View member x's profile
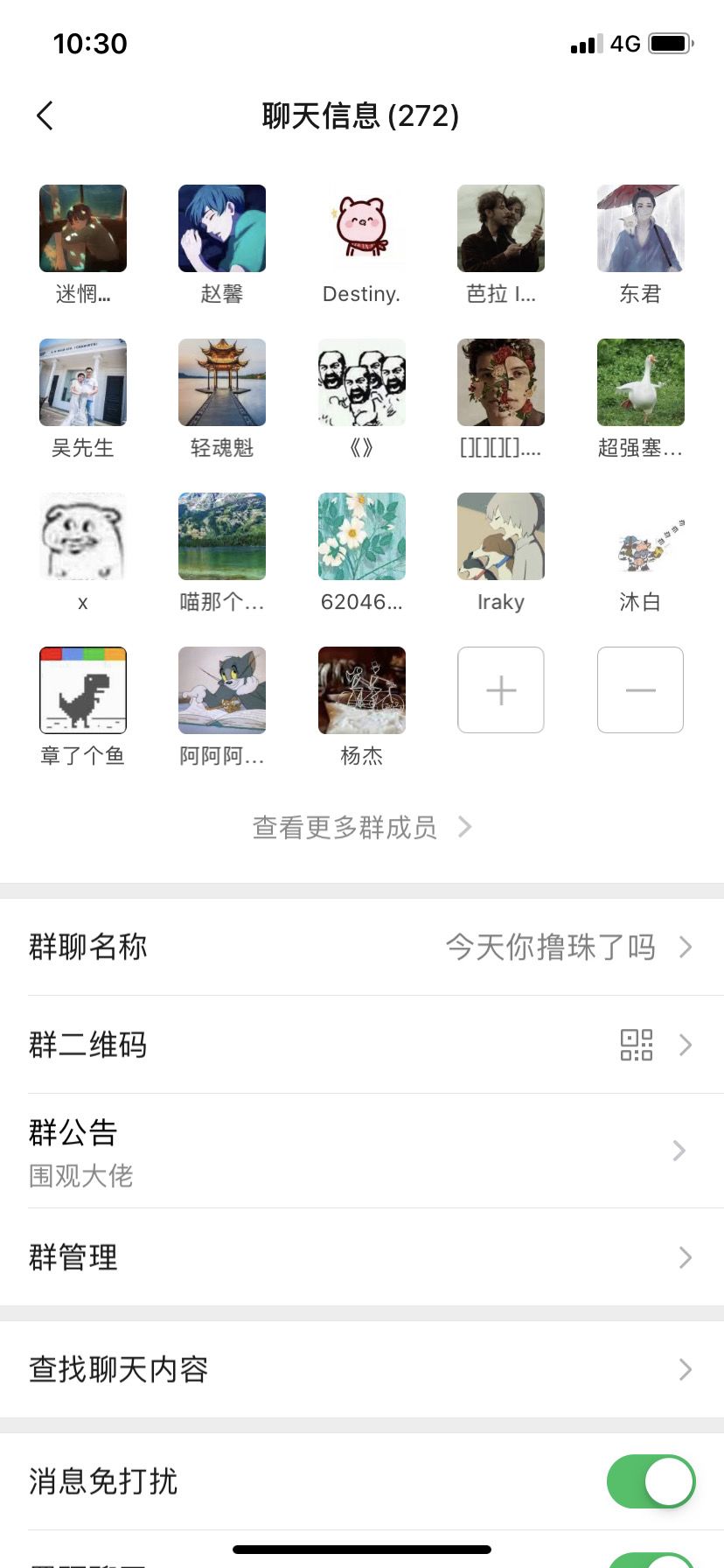Screen dimensions: 724x1568 point(83,536)
